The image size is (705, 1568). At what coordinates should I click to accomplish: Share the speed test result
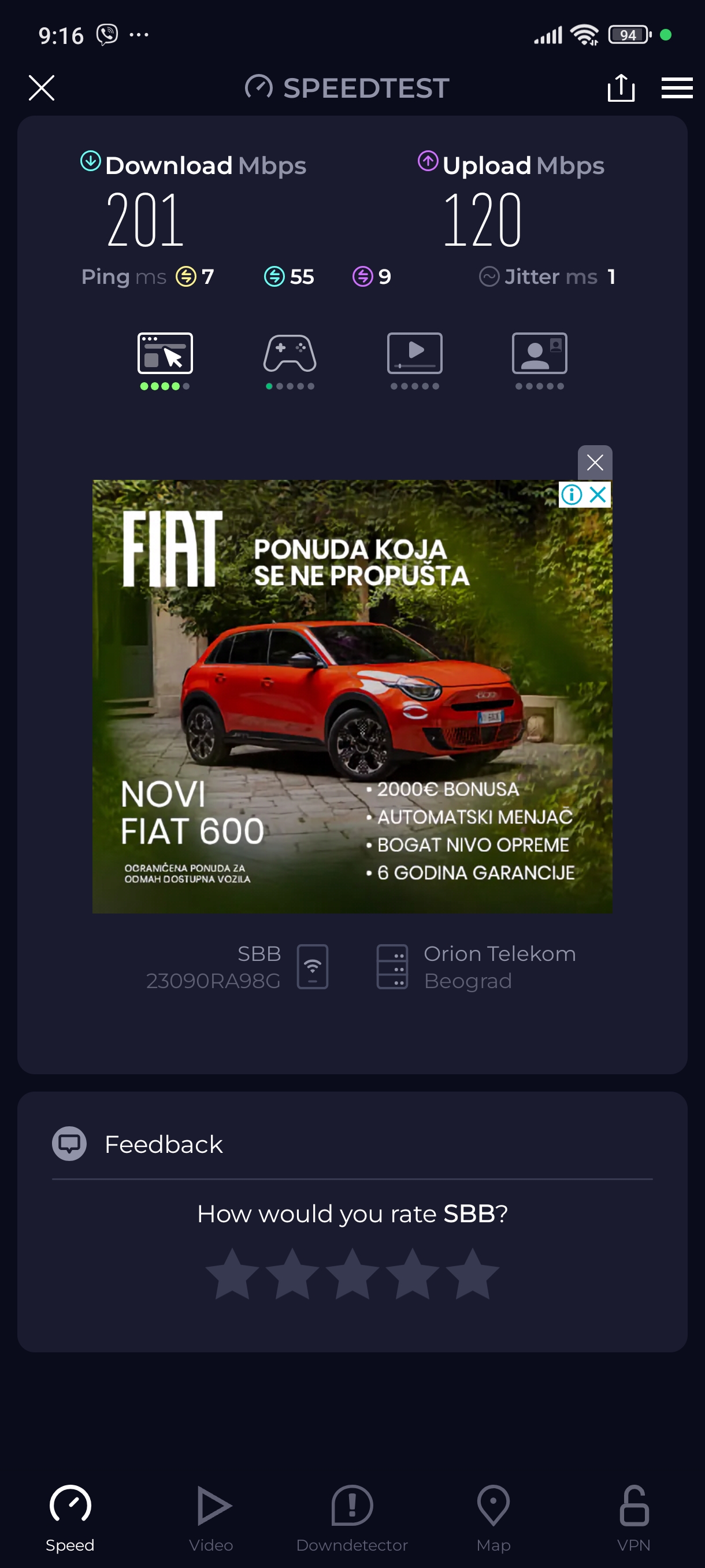pos(621,88)
